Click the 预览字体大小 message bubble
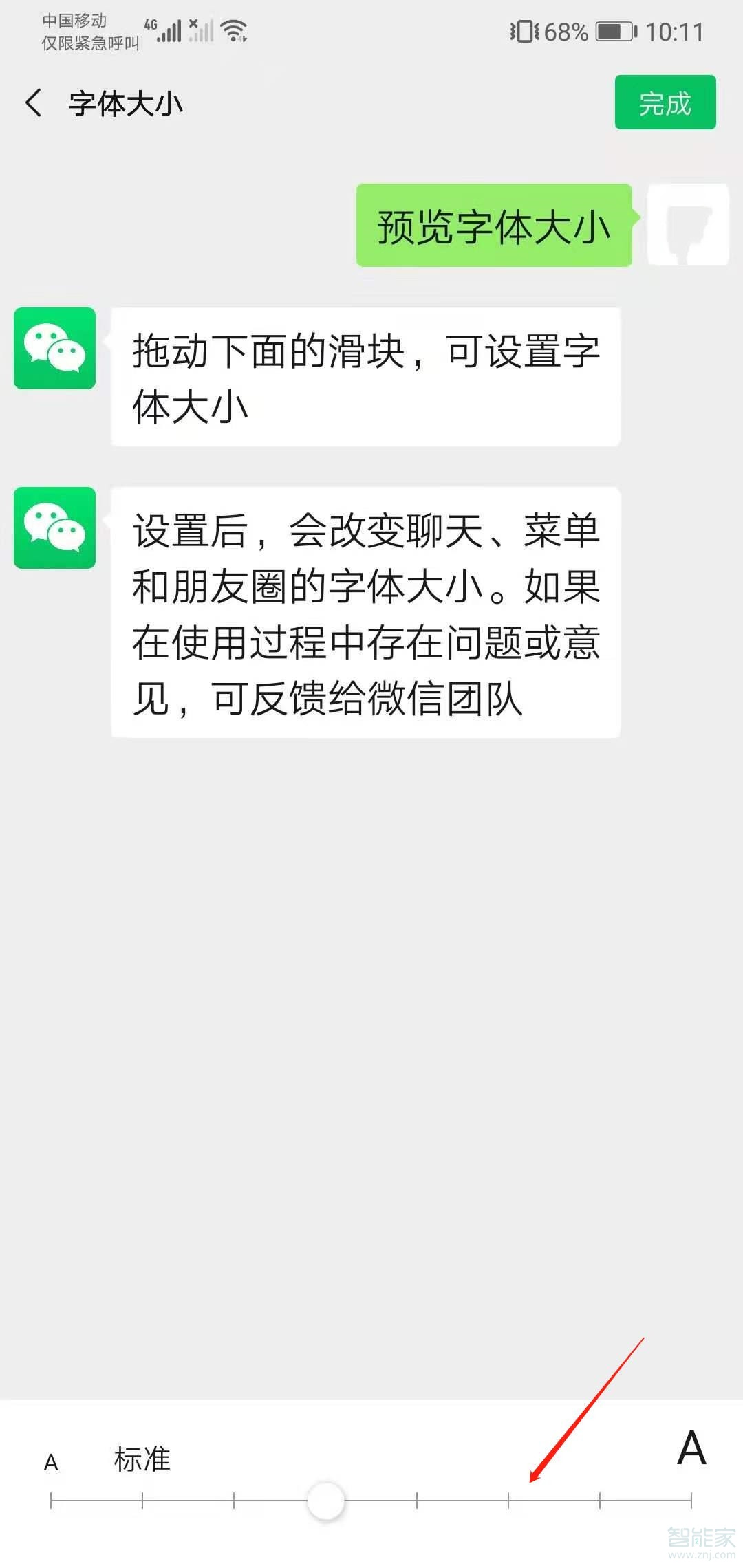The height and width of the screenshot is (1568, 743). point(494,225)
